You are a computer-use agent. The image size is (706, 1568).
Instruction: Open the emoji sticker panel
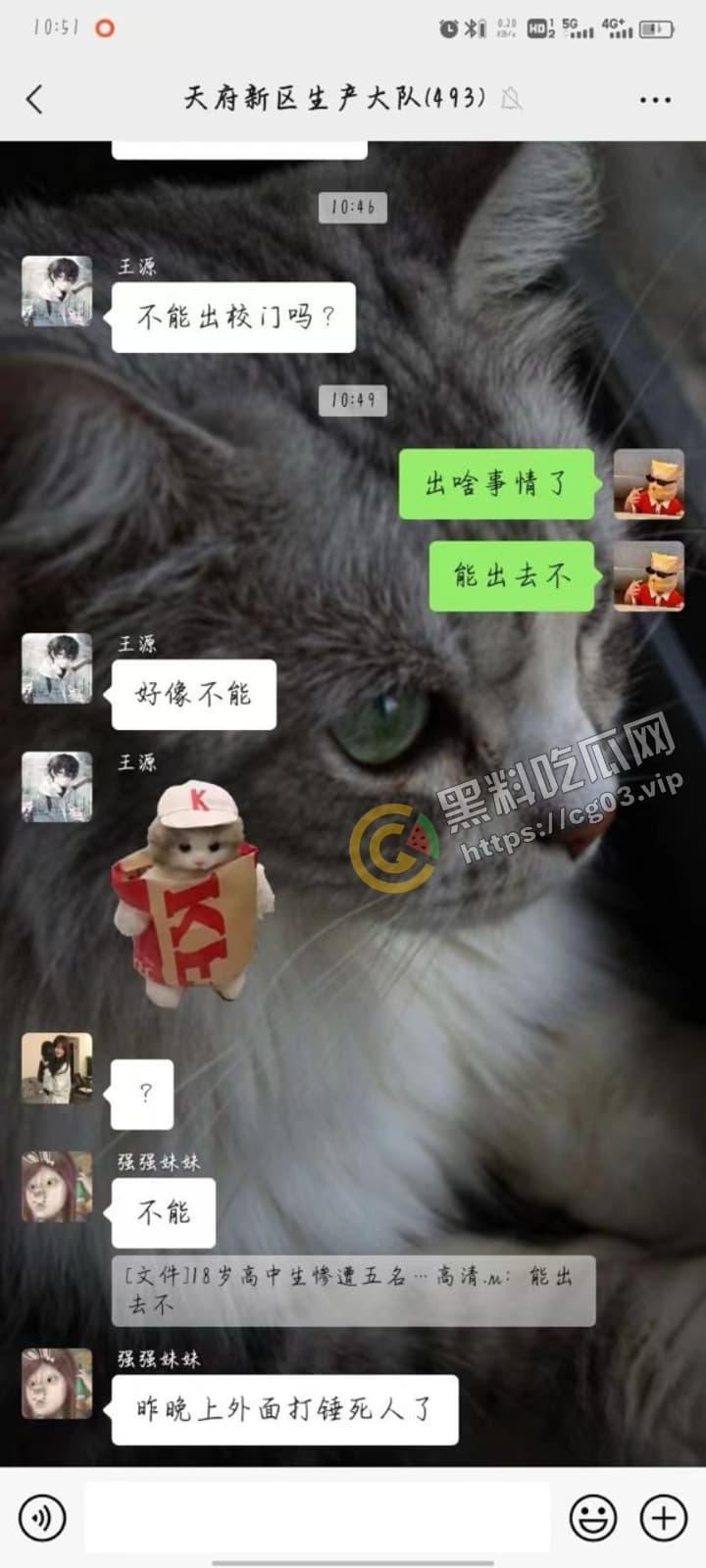[593, 1518]
